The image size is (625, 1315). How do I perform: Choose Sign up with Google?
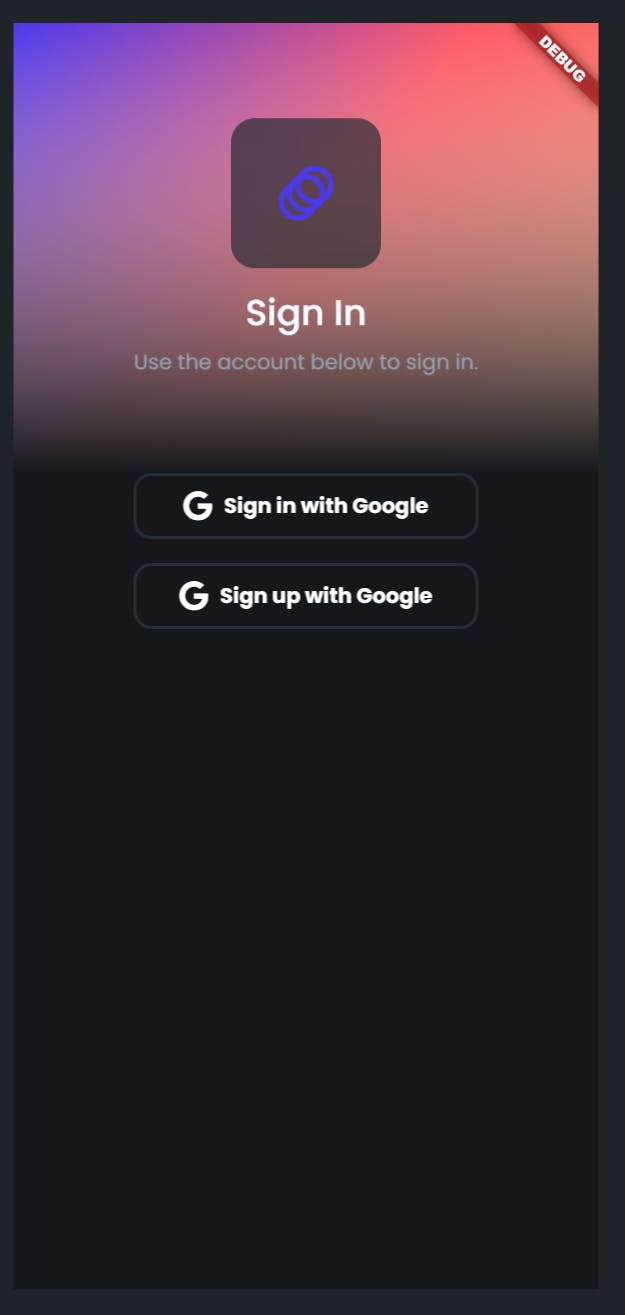[306, 596]
